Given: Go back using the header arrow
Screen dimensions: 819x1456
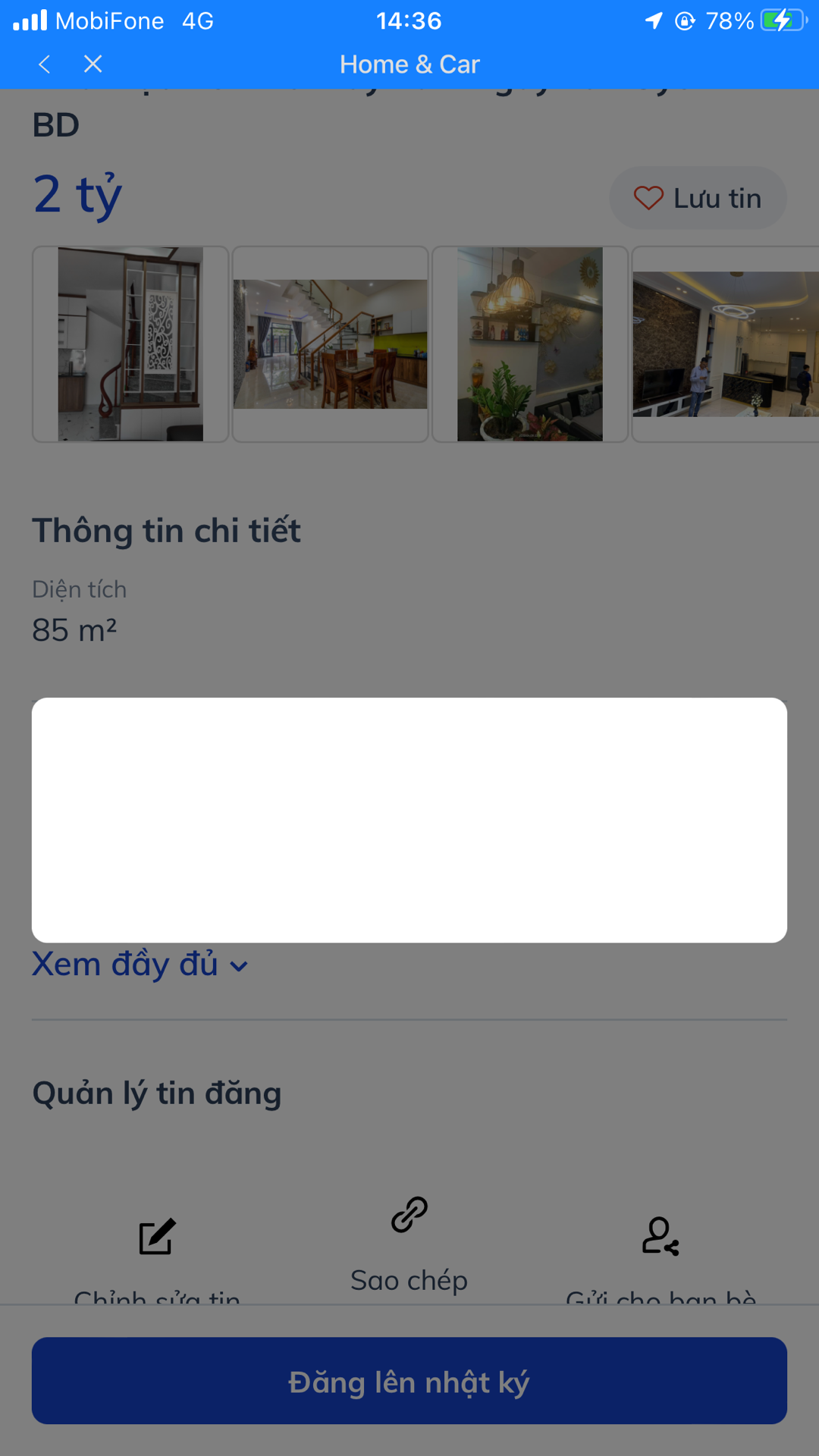Looking at the screenshot, I should coord(45,64).
